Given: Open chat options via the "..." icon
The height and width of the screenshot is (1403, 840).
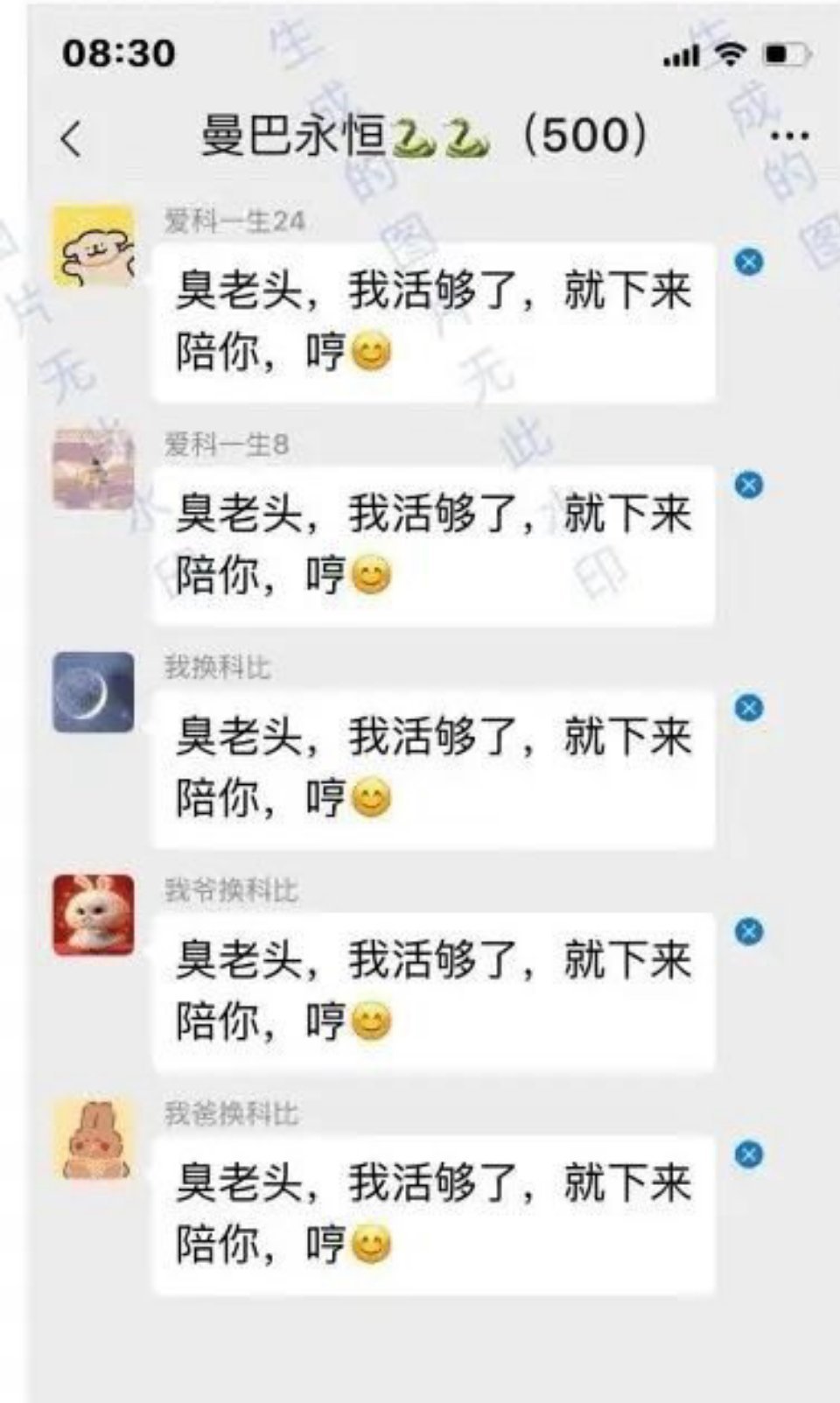Looking at the screenshot, I should [x=790, y=134].
